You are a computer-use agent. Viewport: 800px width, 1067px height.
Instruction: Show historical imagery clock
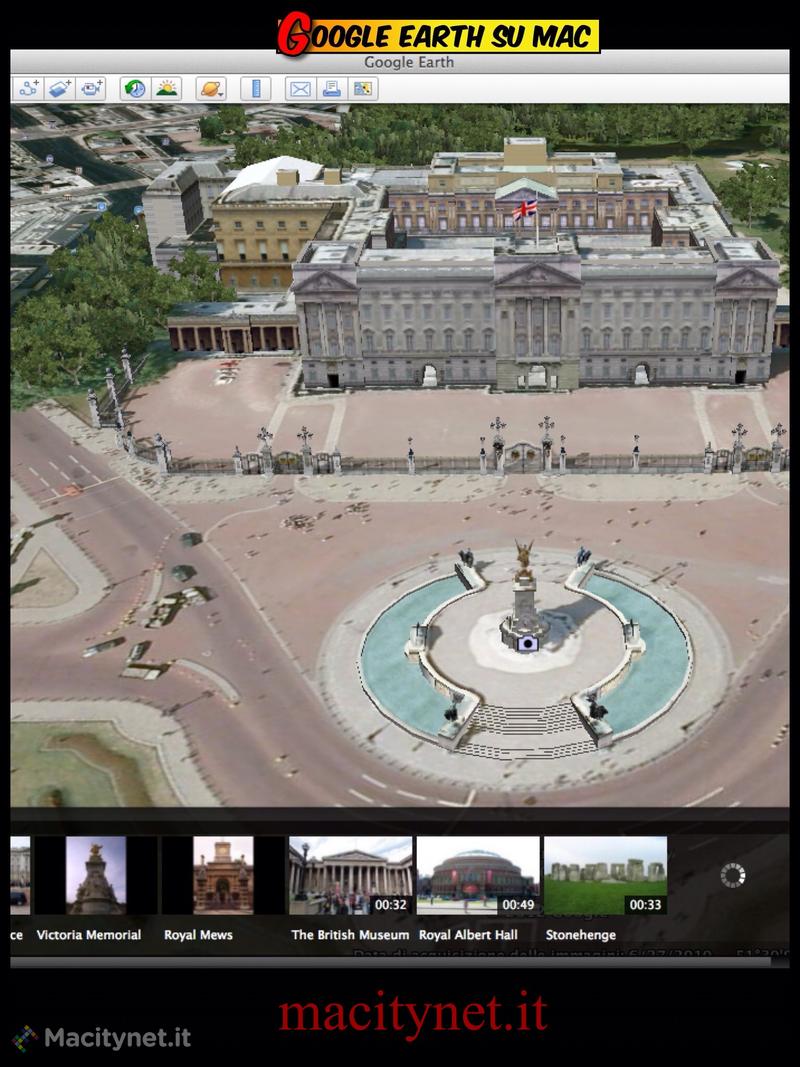(135, 88)
